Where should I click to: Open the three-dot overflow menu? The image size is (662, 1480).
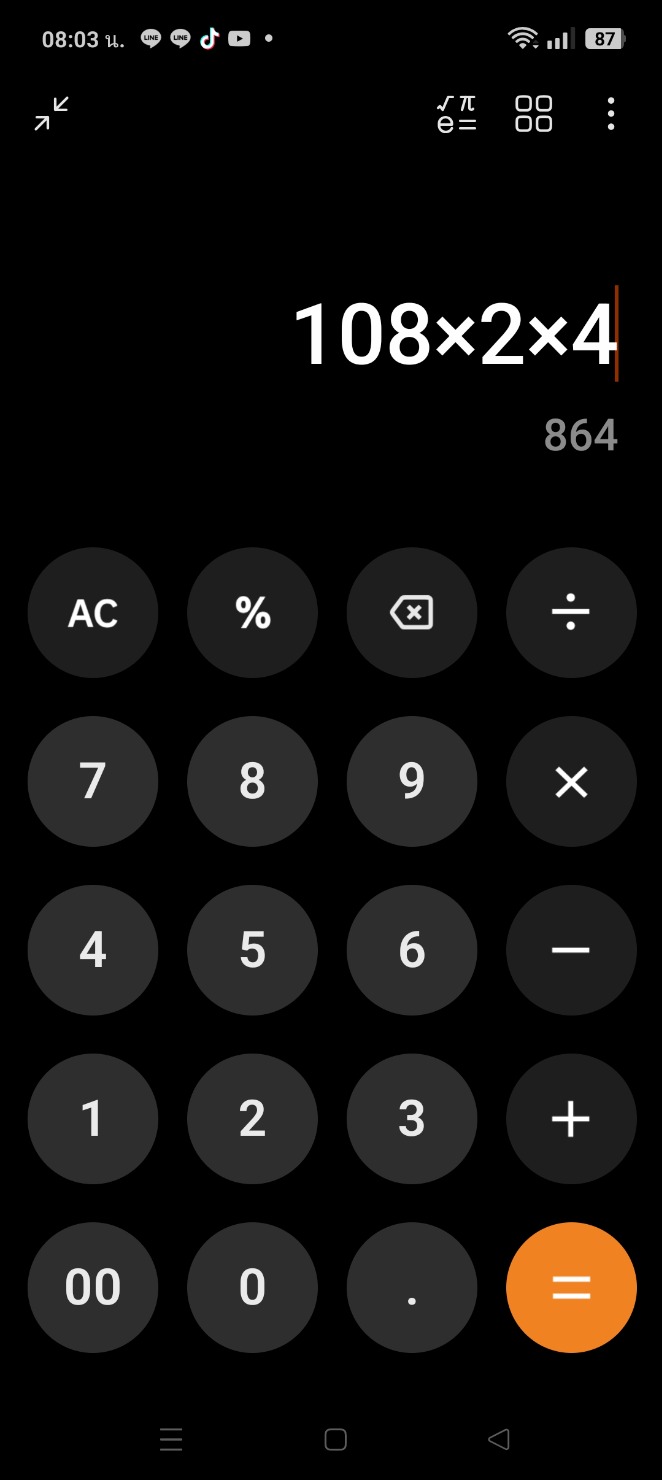pyautogui.click(x=611, y=114)
